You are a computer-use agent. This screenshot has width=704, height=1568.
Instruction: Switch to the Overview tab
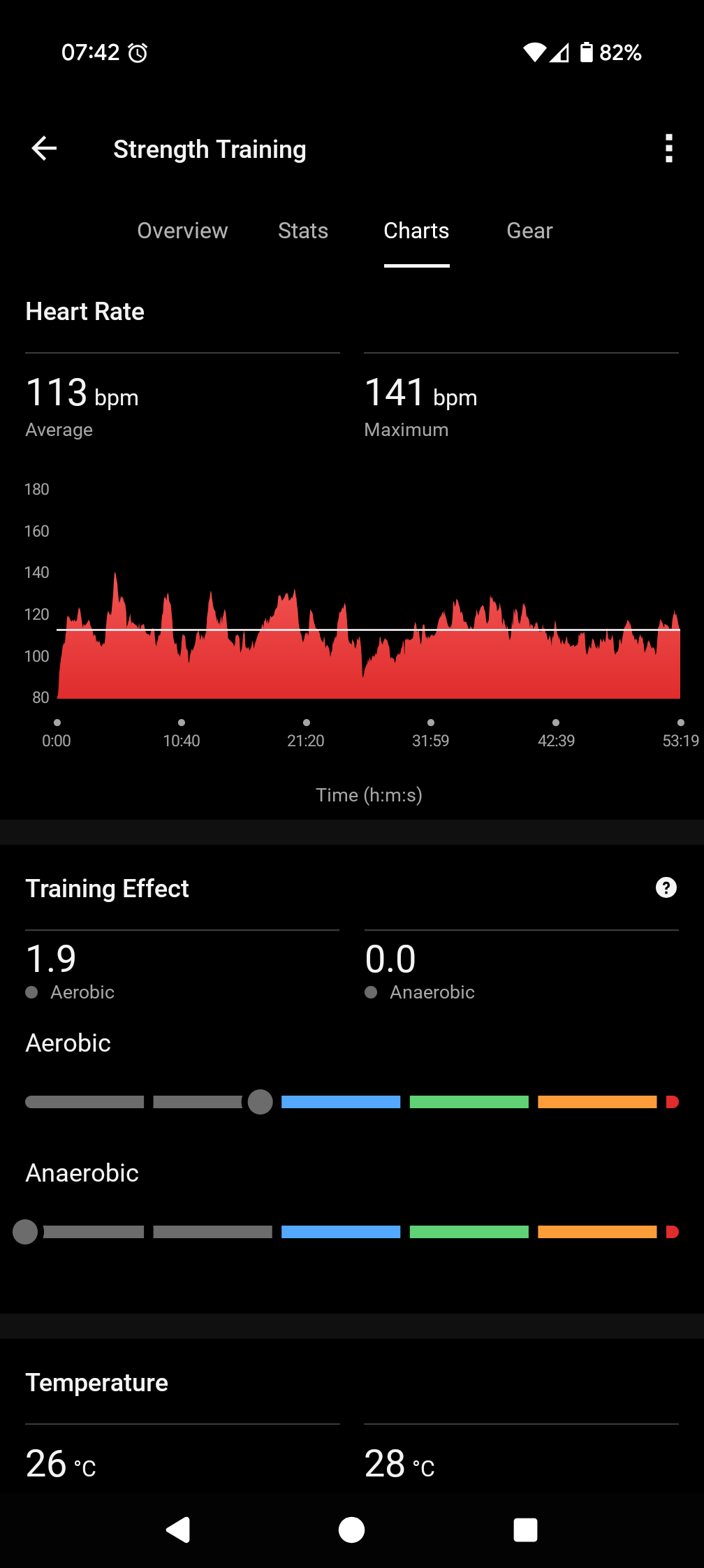click(x=182, y=231)
